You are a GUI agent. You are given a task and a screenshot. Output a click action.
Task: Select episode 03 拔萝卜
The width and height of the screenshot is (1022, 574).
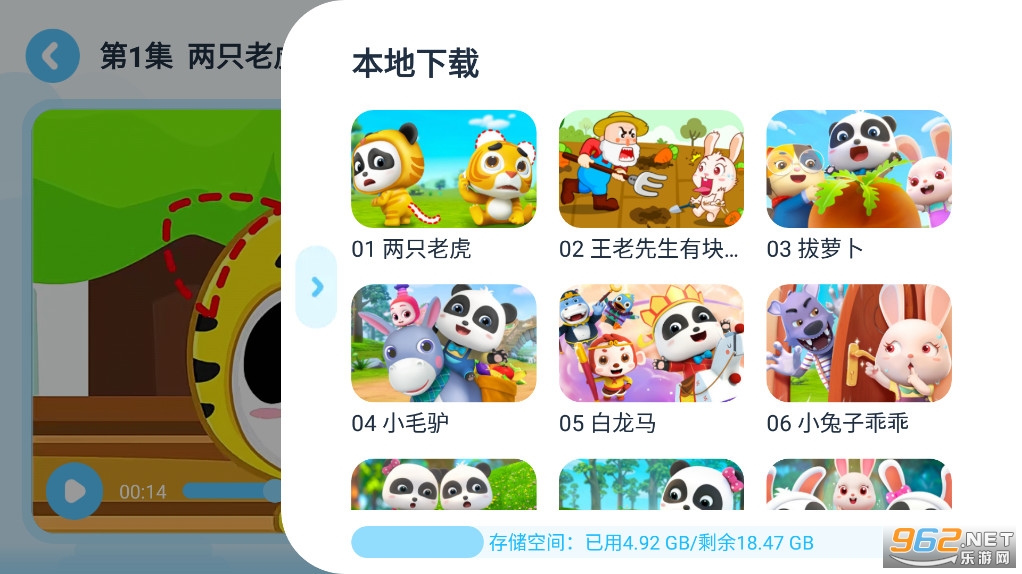[858, 169]
